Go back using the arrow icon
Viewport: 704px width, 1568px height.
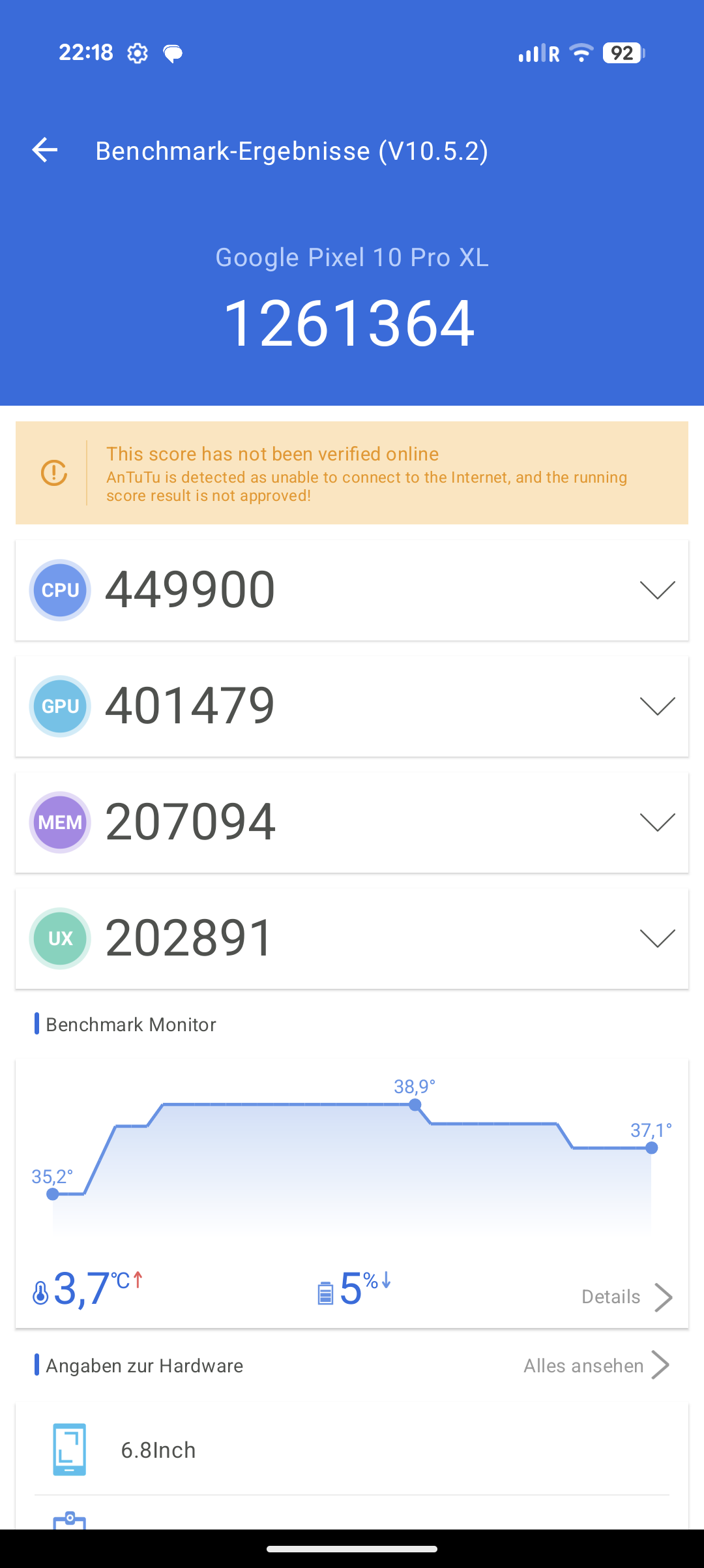click(45, 150)
